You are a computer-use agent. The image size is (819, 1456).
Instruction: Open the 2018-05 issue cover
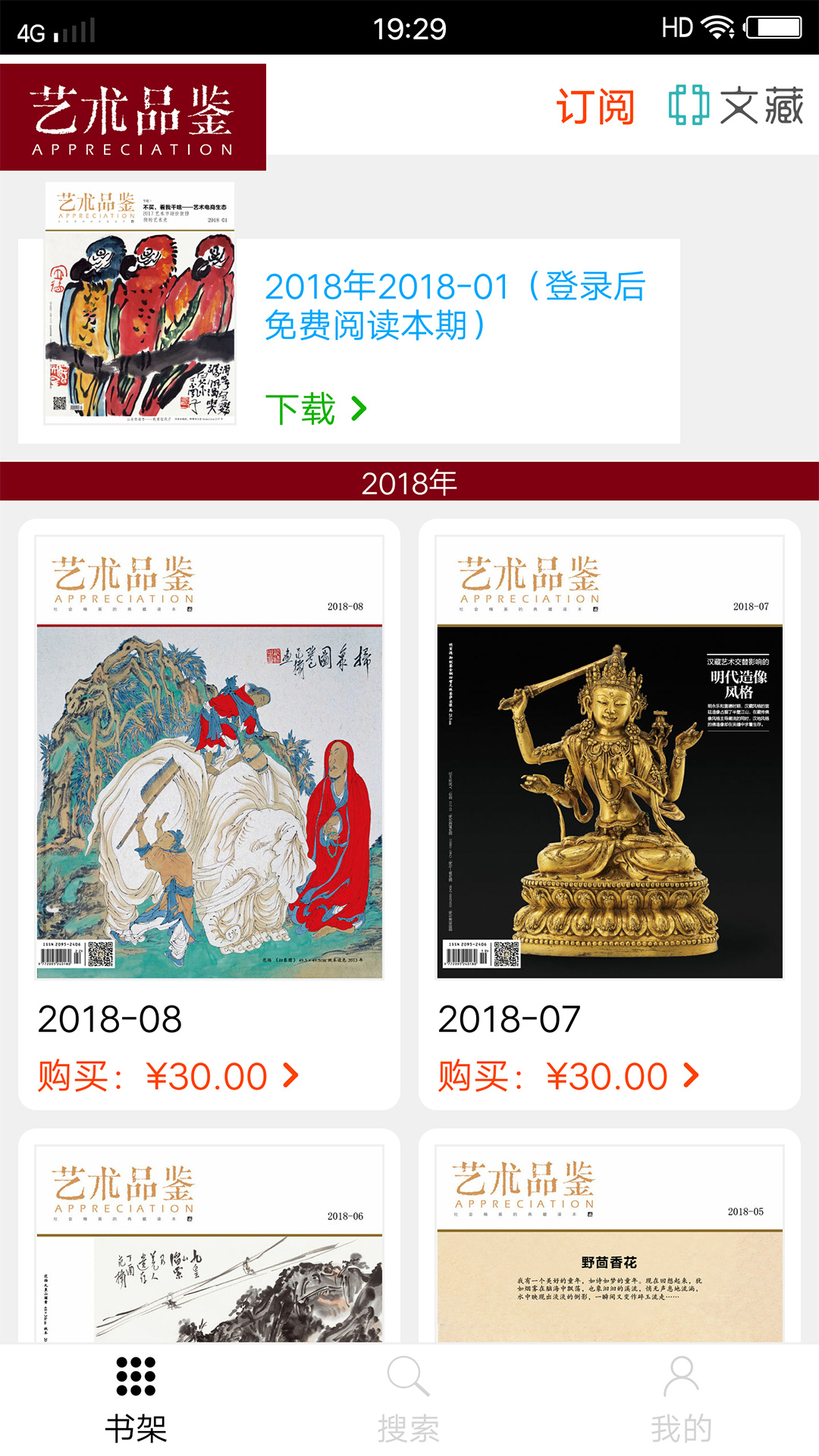click(x=610, y=1244)
